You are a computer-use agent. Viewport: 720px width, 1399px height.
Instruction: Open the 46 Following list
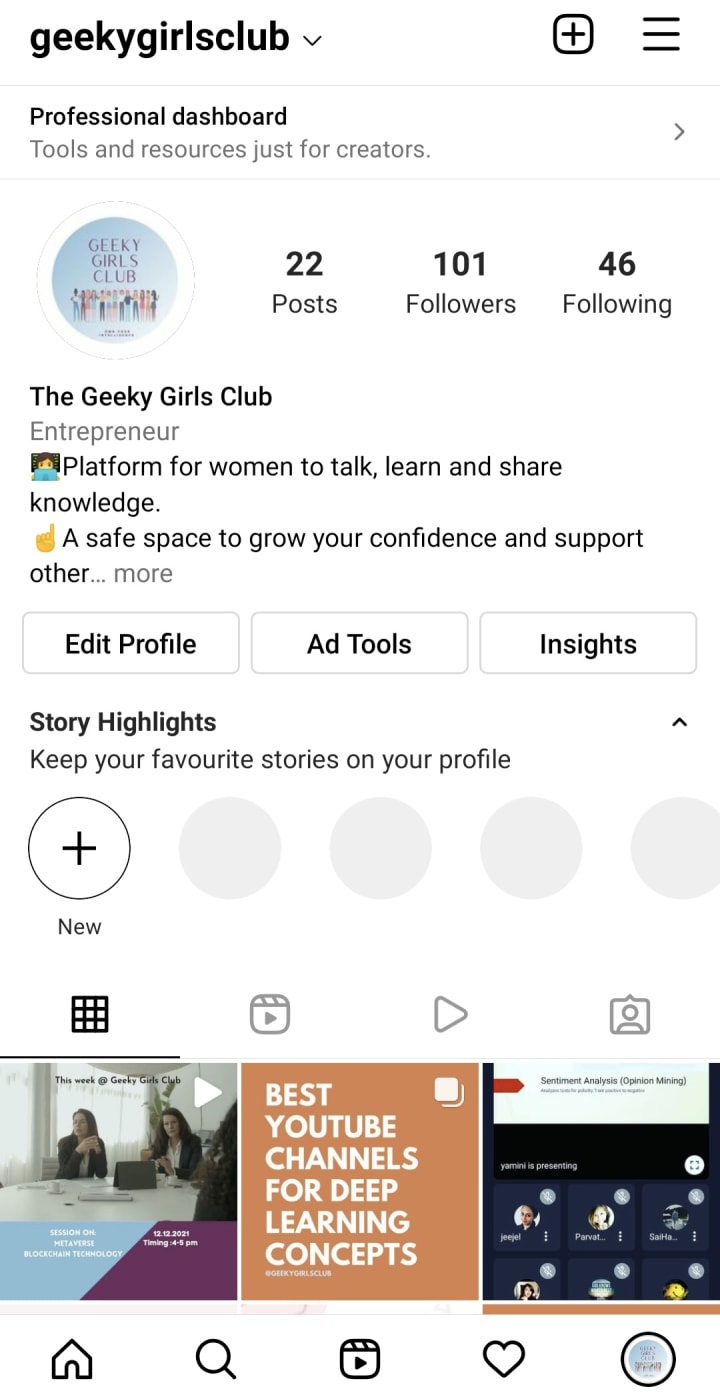(x=616, y=282)
